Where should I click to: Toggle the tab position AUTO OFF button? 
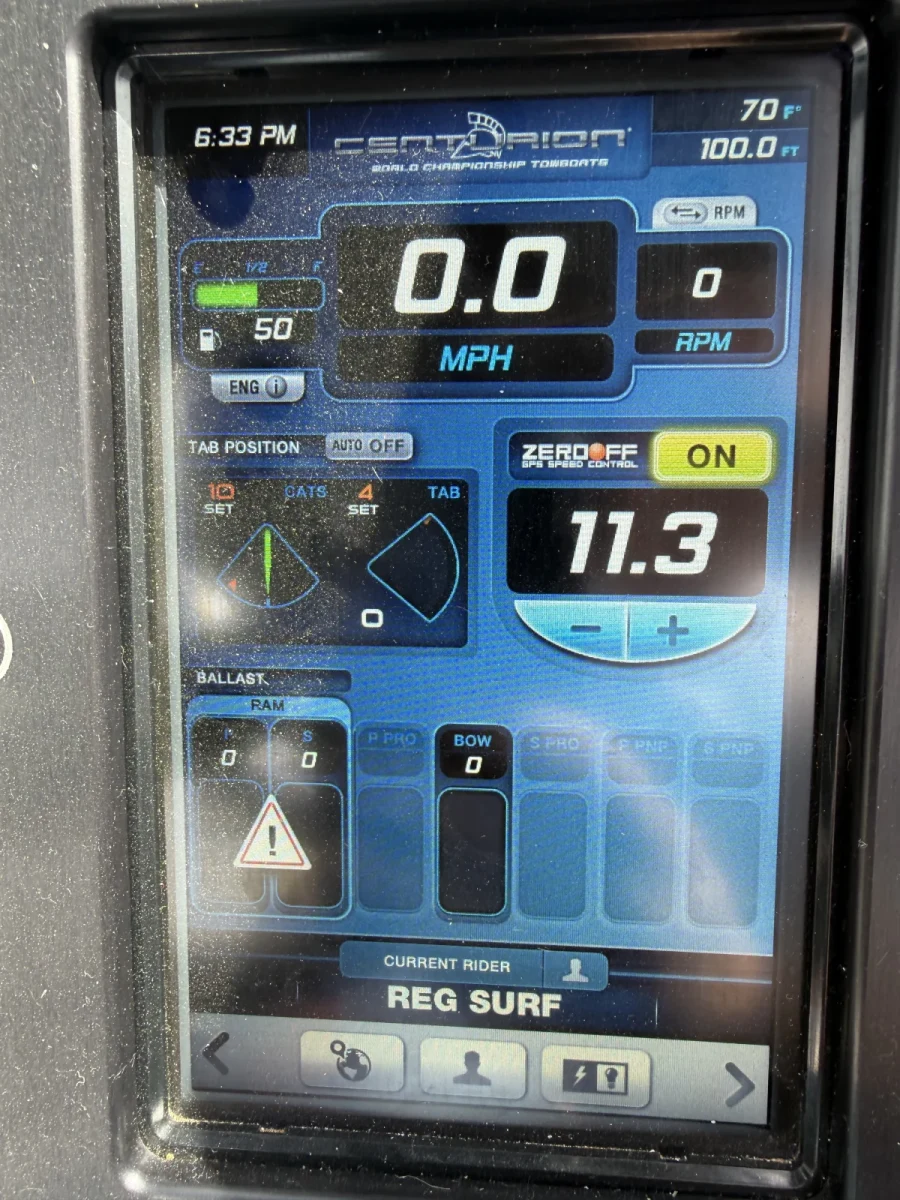(369, 447)
